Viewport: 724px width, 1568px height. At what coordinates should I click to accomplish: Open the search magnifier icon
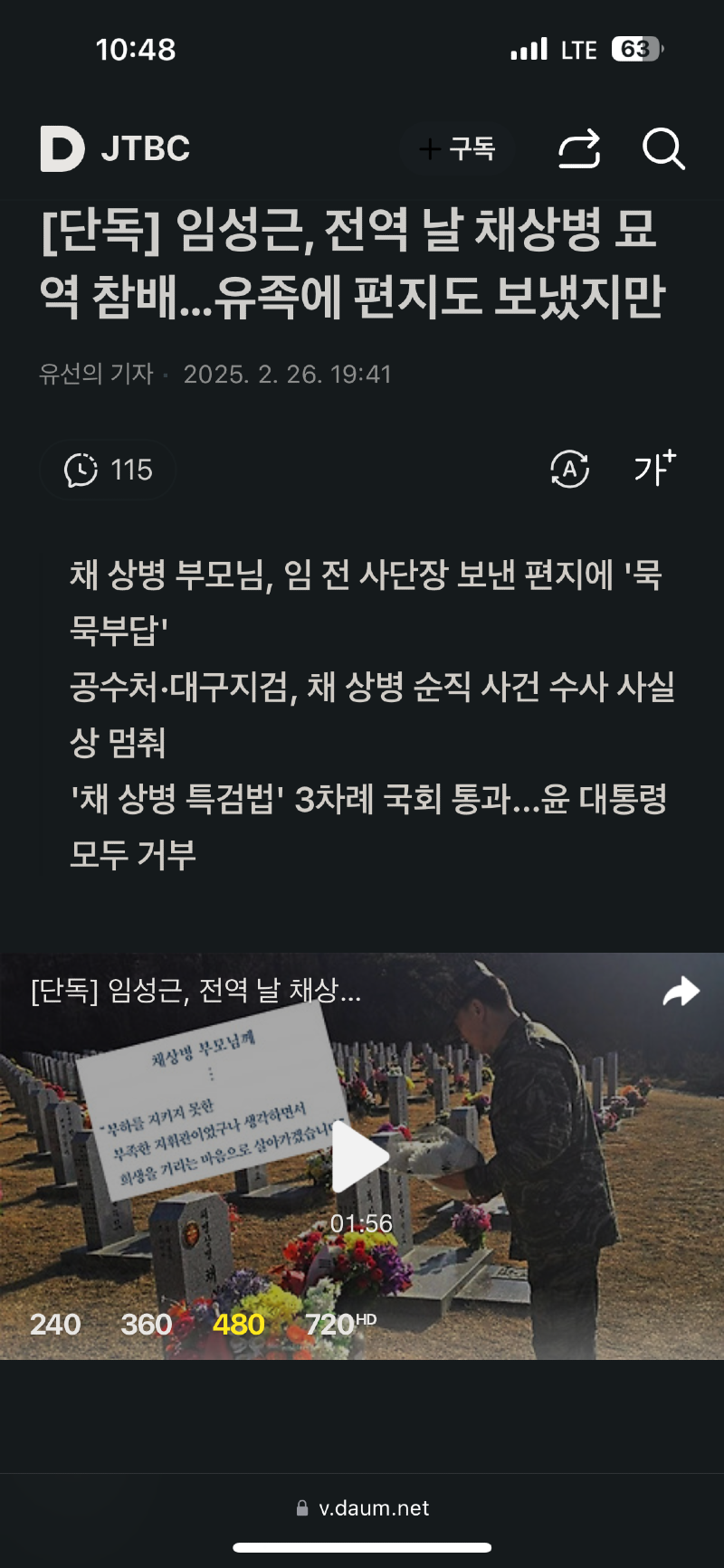click(x=663, y=149)
